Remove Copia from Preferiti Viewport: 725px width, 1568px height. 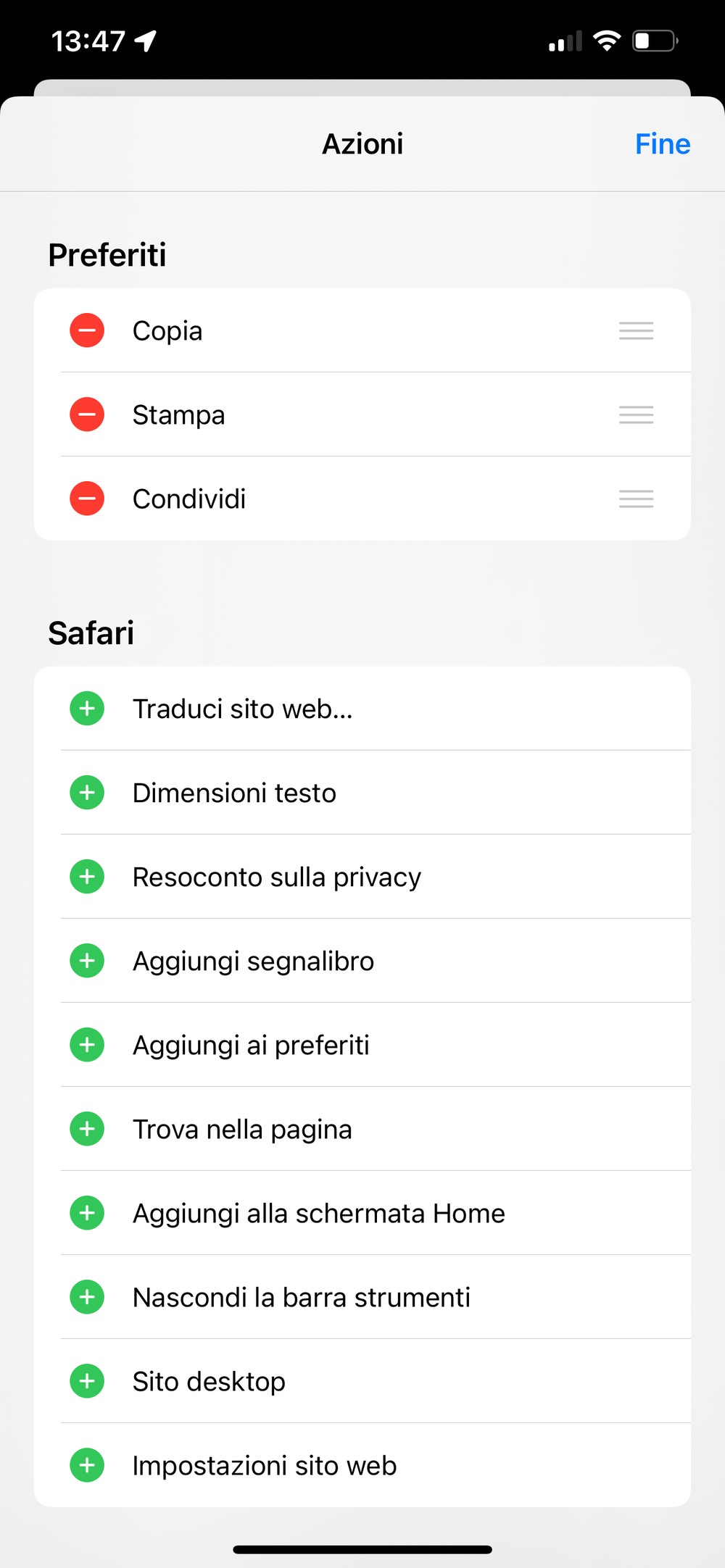(x=87, y=330)
